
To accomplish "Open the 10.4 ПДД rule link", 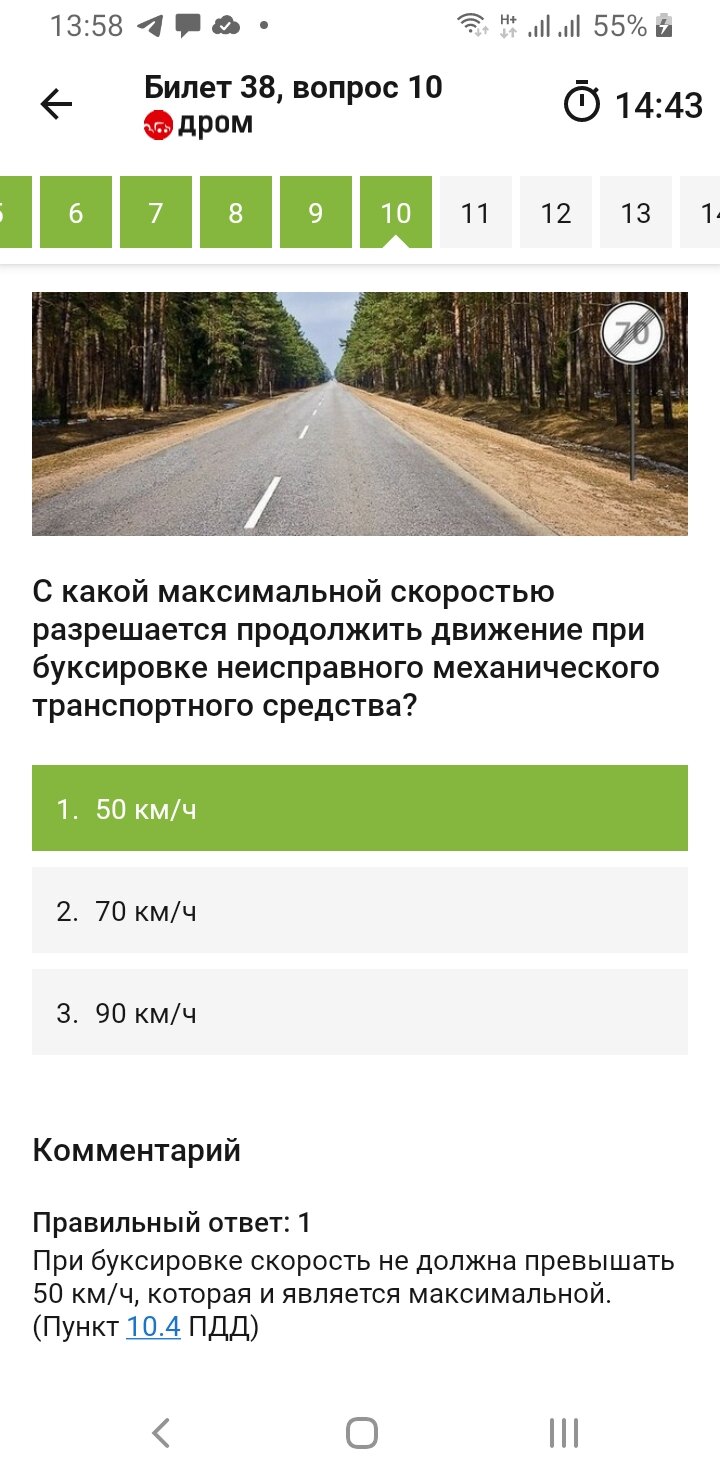I will point(153,1327).
